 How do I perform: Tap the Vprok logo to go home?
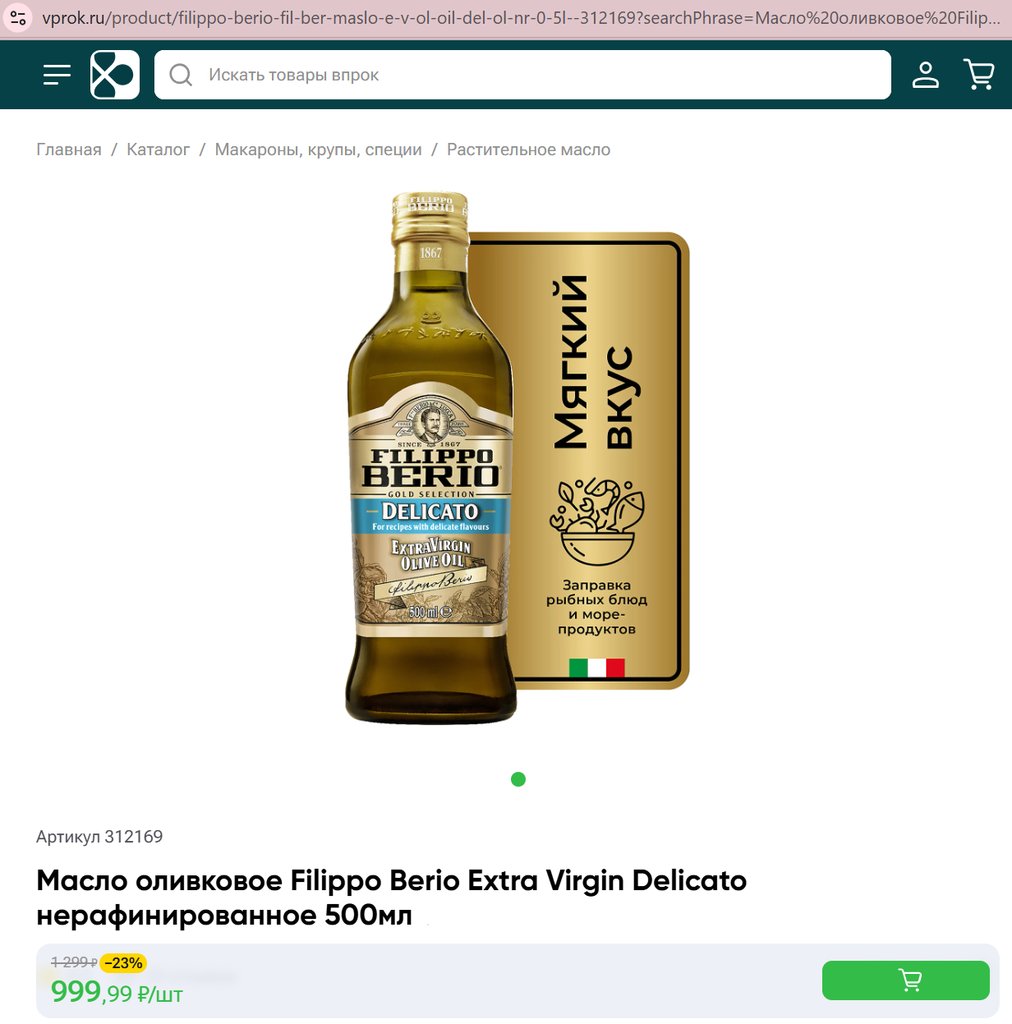(115, 75)
